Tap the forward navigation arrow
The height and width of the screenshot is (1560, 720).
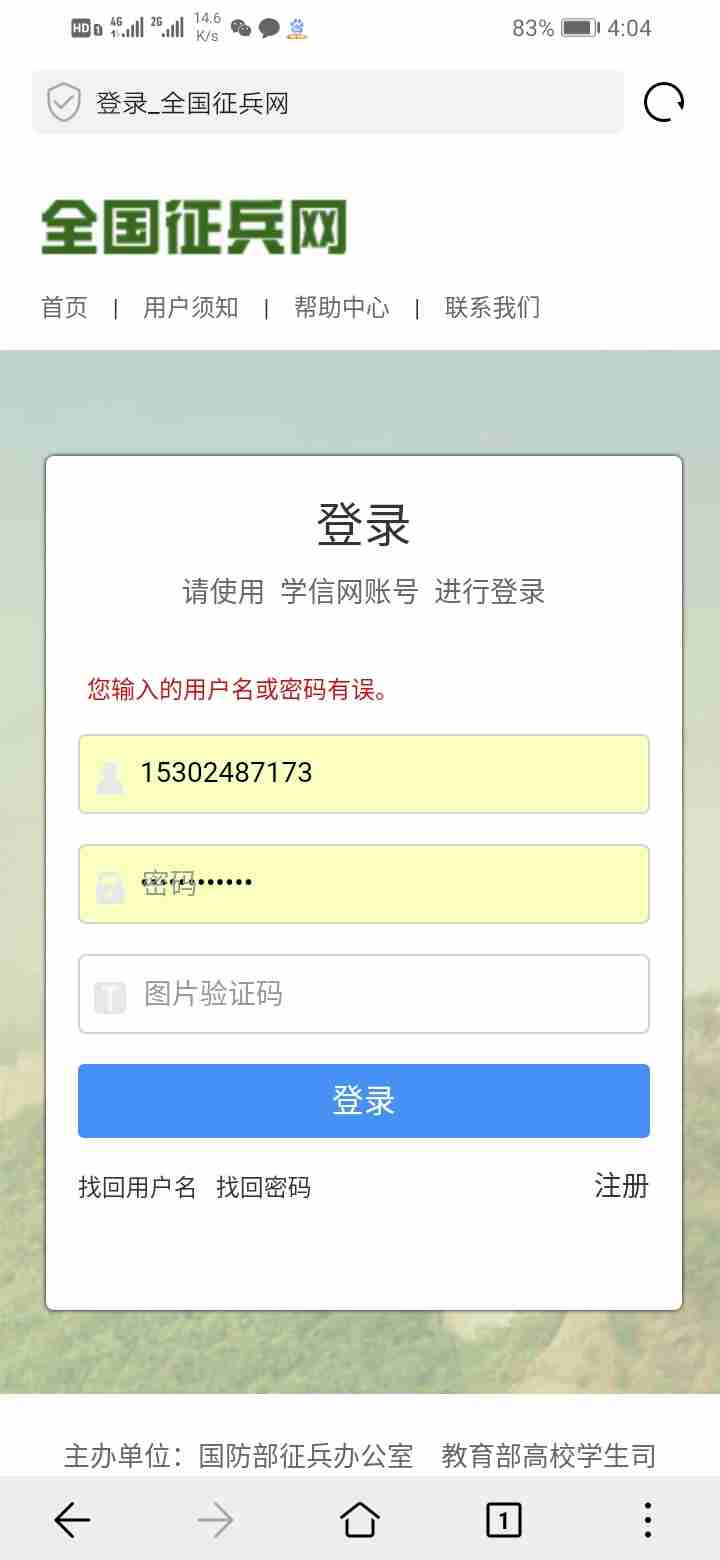pyautogui.click(x=215, y=1519)
